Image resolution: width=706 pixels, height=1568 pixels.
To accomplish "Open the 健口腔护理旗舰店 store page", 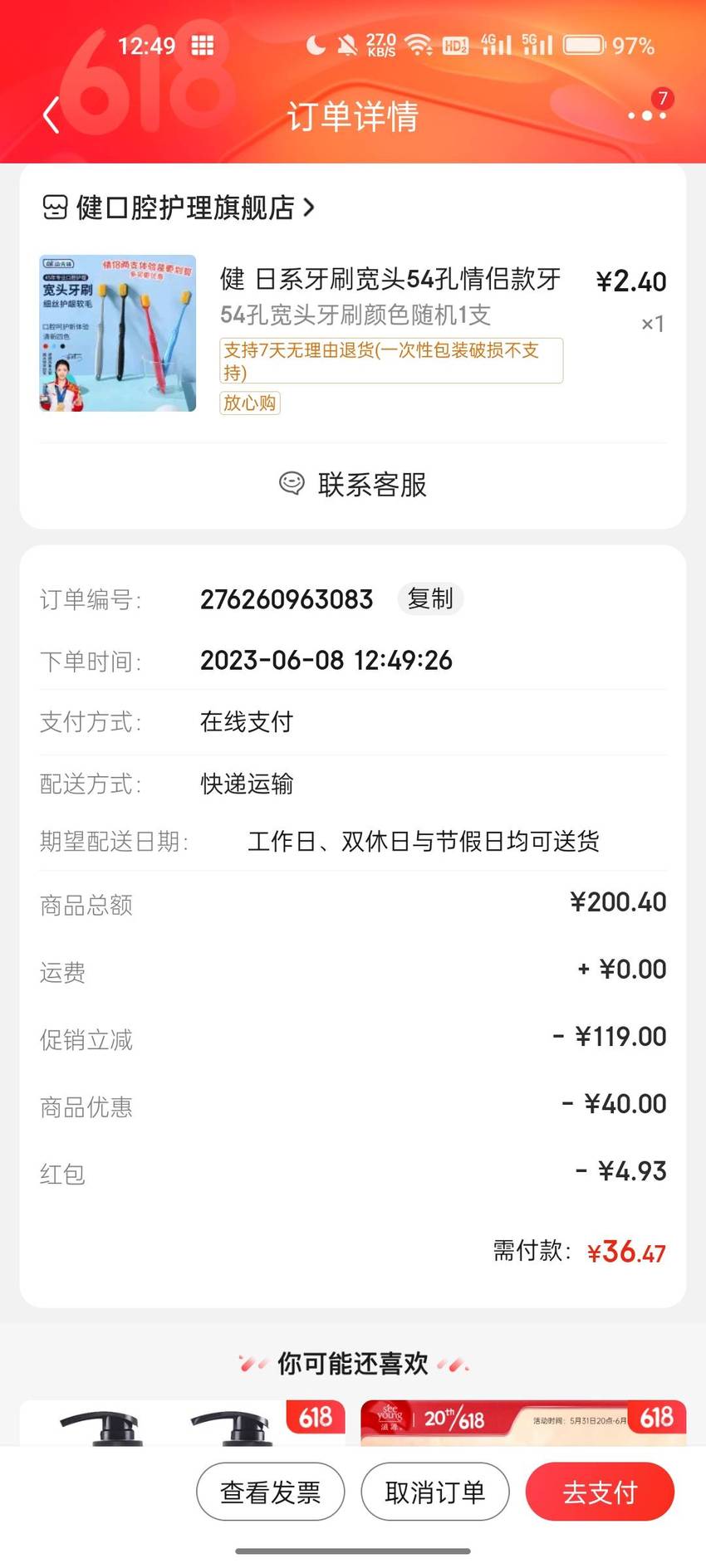I will pyautogui.click(x=179, y=207).
